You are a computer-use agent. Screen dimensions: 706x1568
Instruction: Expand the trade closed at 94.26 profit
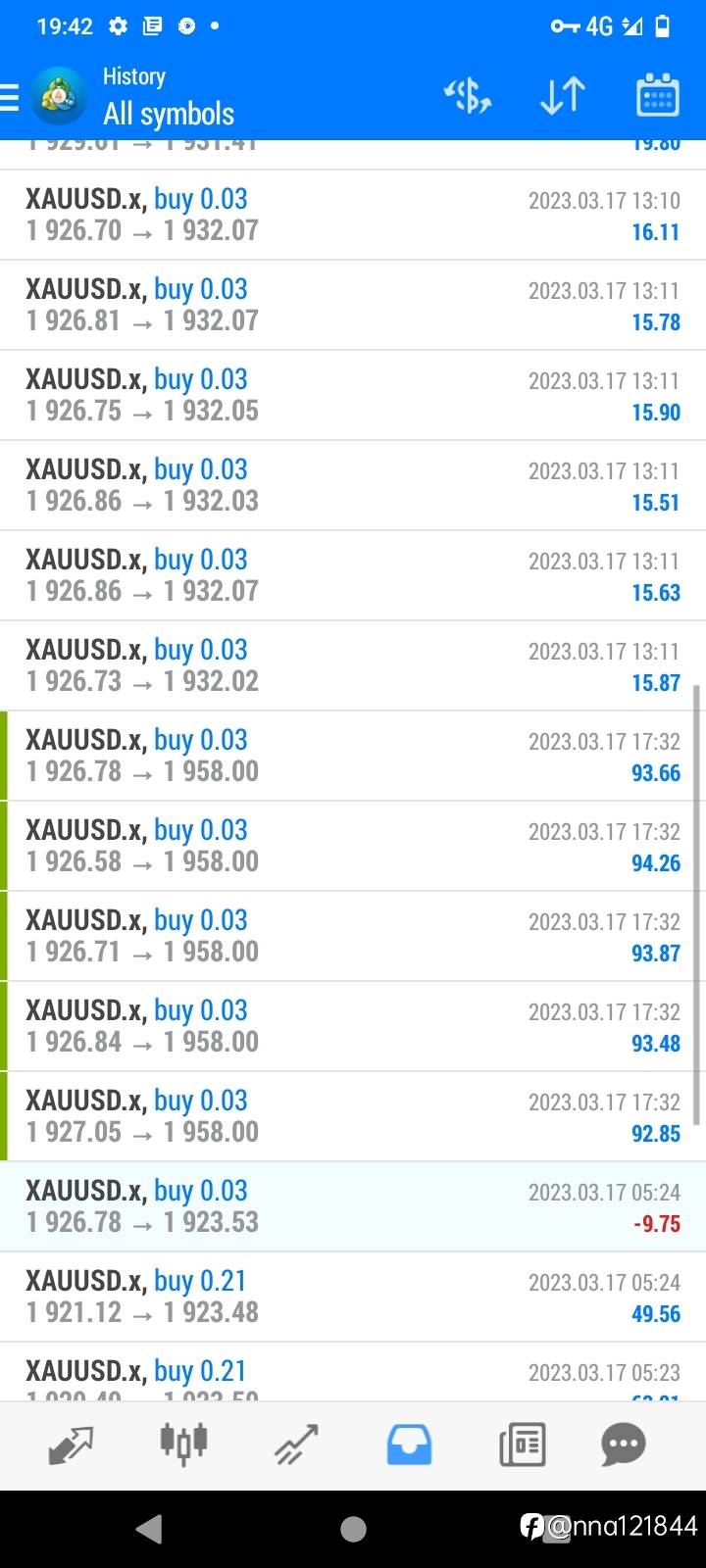point(353,847)
